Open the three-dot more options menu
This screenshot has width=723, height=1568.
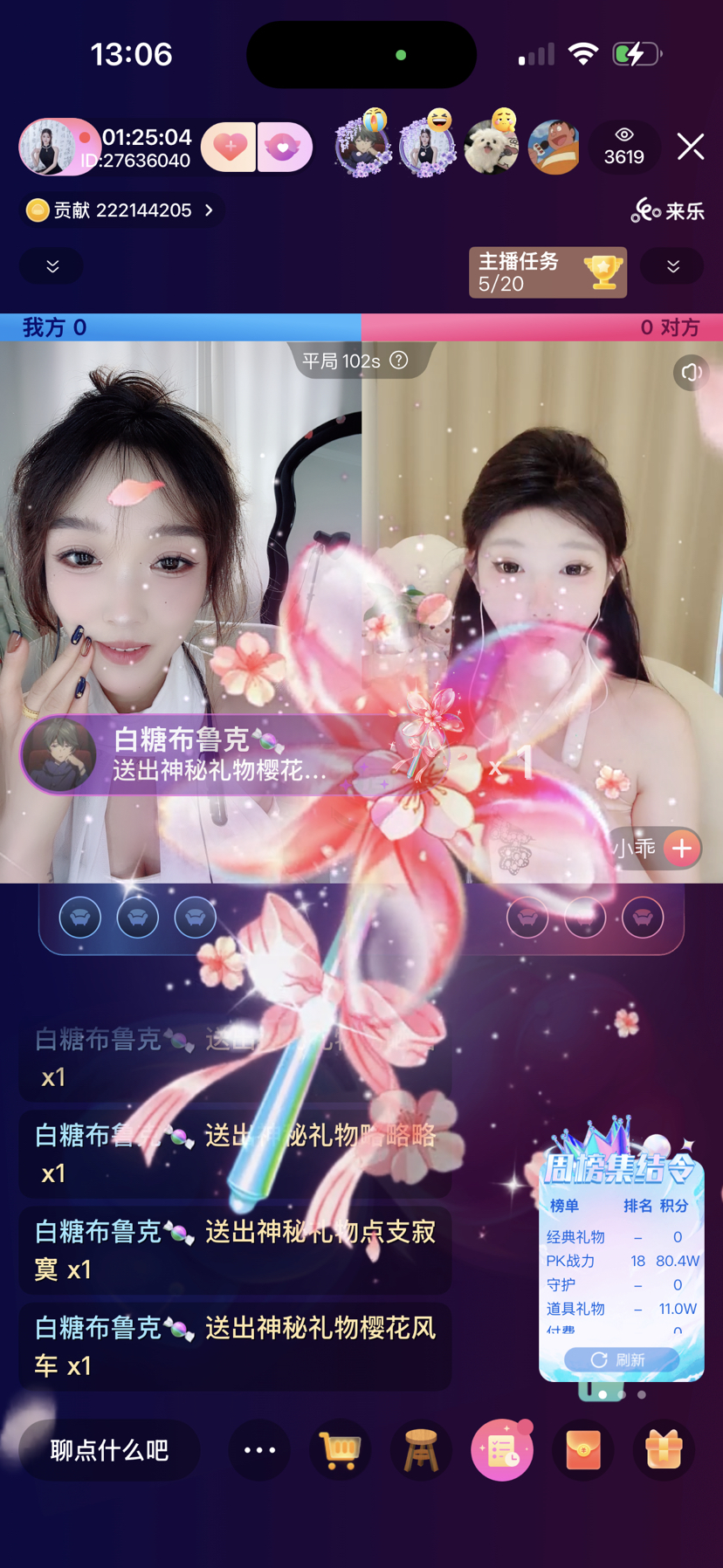pyautogui.click(x=259, y=1450)
